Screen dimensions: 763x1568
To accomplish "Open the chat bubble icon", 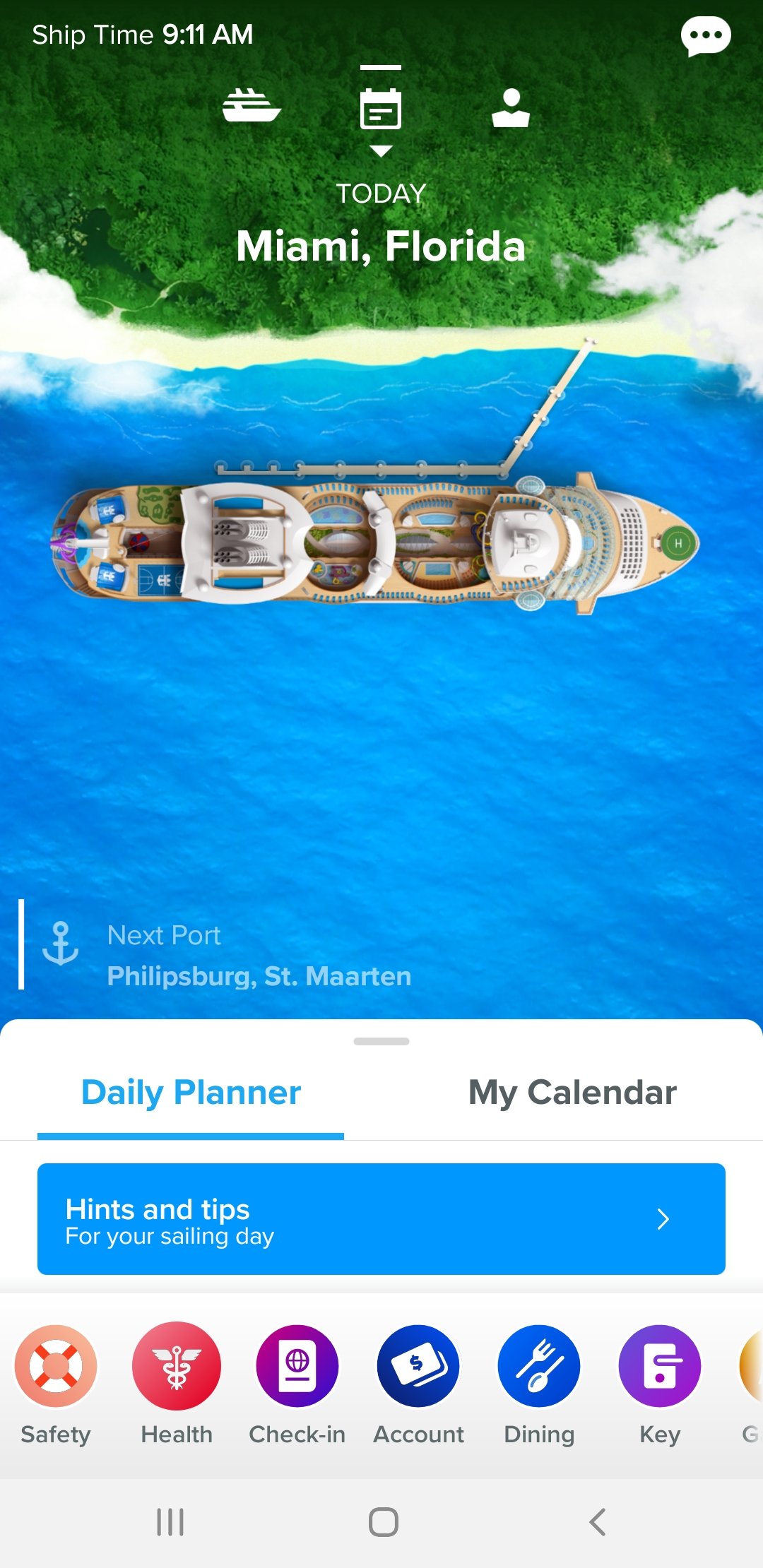I will (705, 36).
